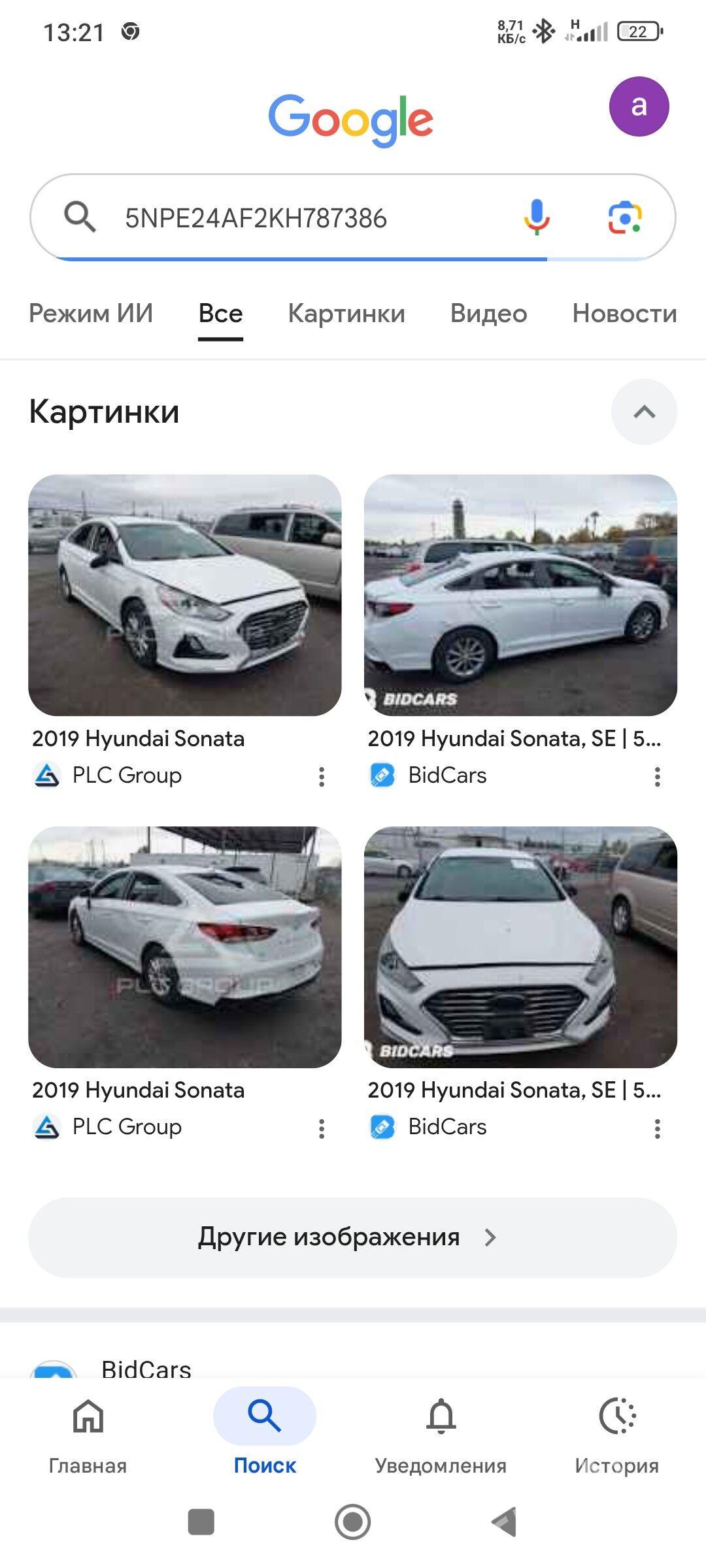The height and width of the screenshot is (1568, 706).
Task: Show more images via Другие изображения
Action: pyautogui.click(x=352, y=1237)
